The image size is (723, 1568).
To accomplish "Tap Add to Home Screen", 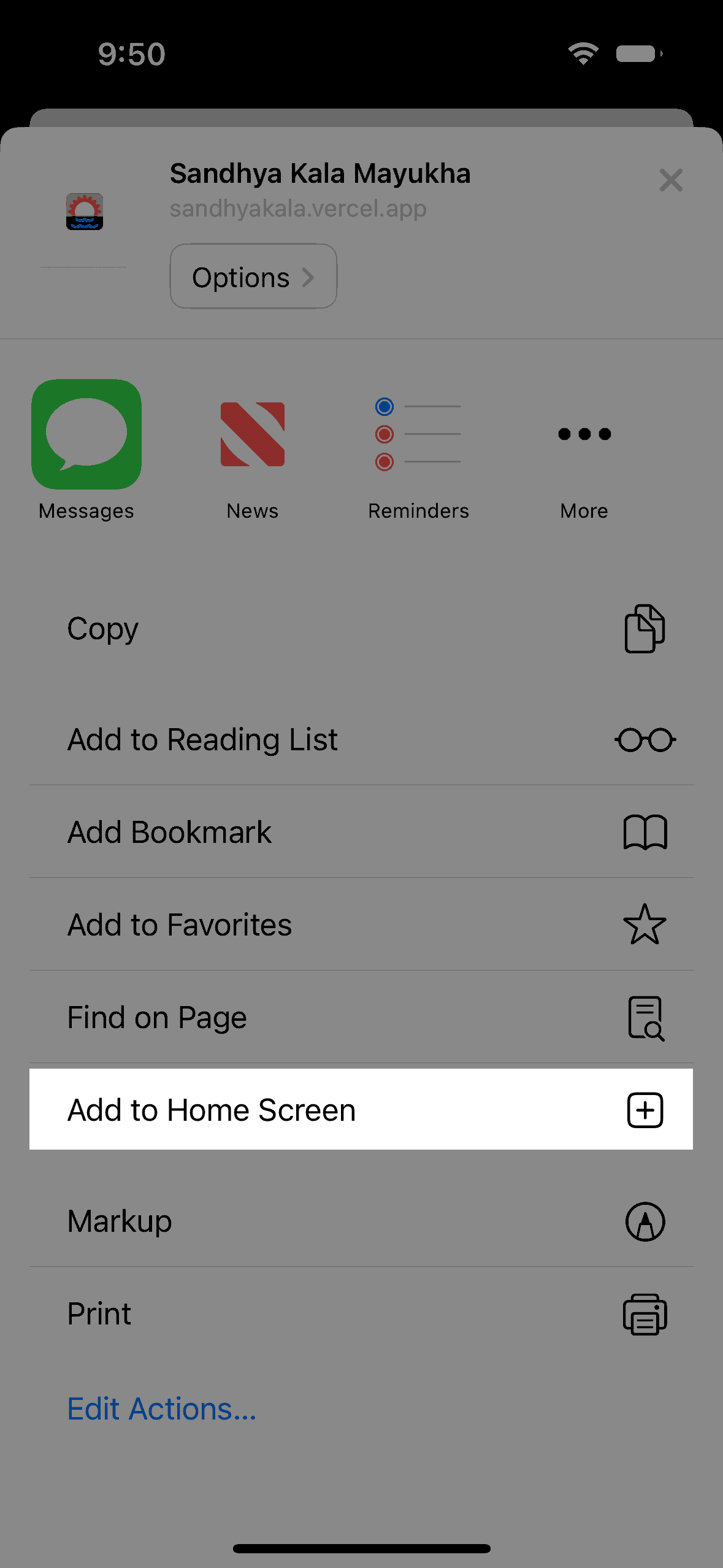I will (x=361, y=1110).
